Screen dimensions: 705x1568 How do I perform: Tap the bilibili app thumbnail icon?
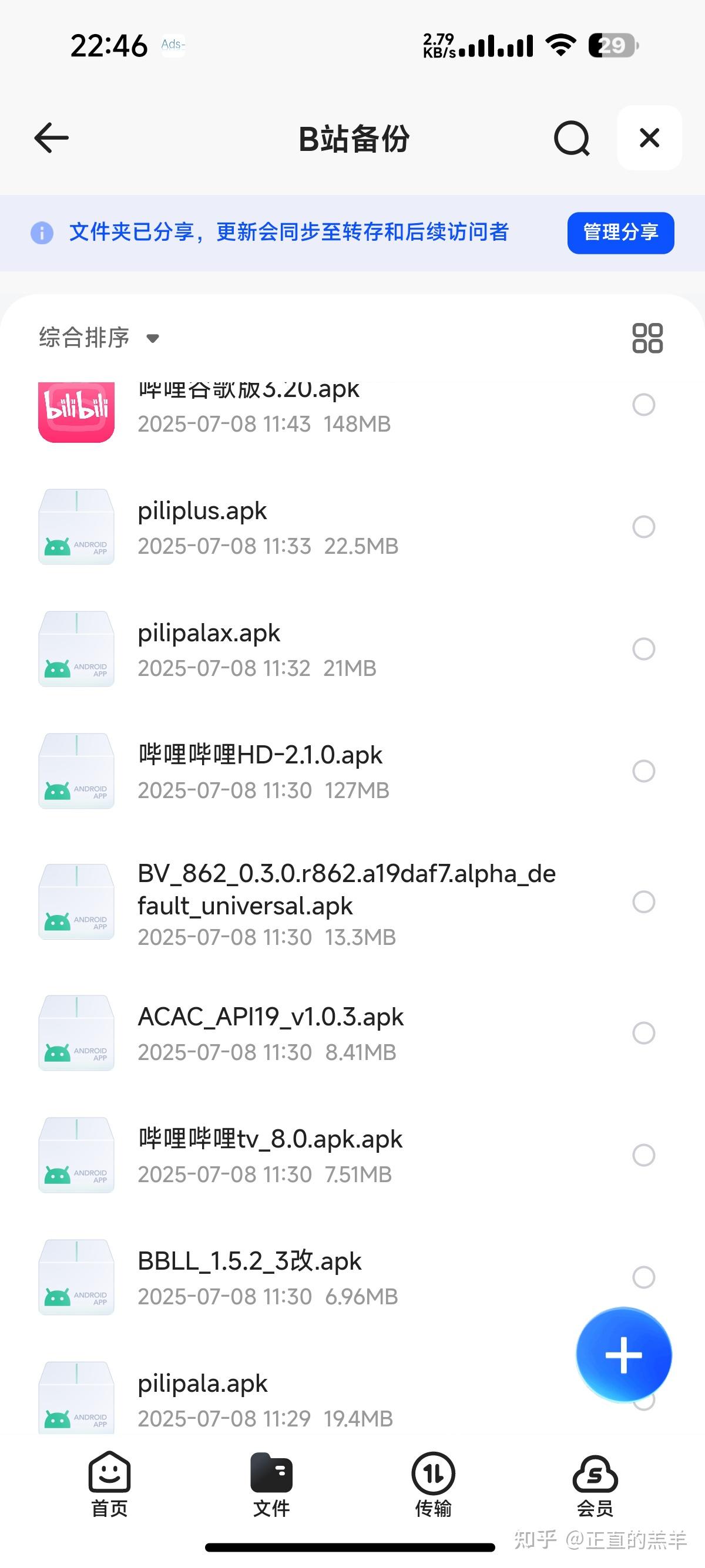[76, 413]
